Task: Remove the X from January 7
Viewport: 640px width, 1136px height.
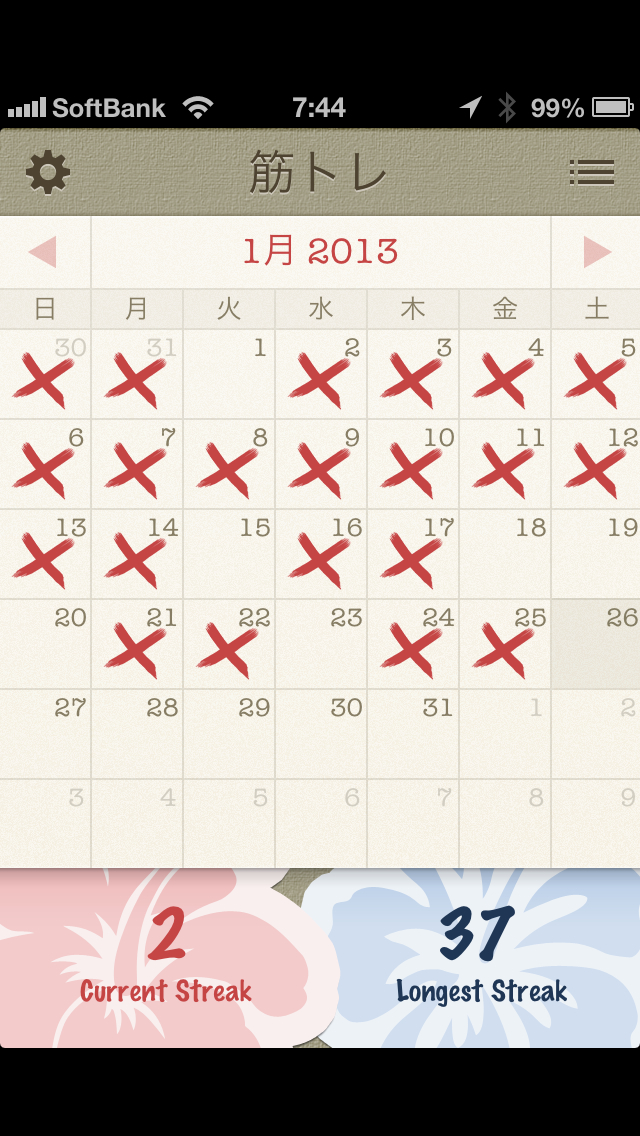Action: pyautogui.click(x=137, y=465)
